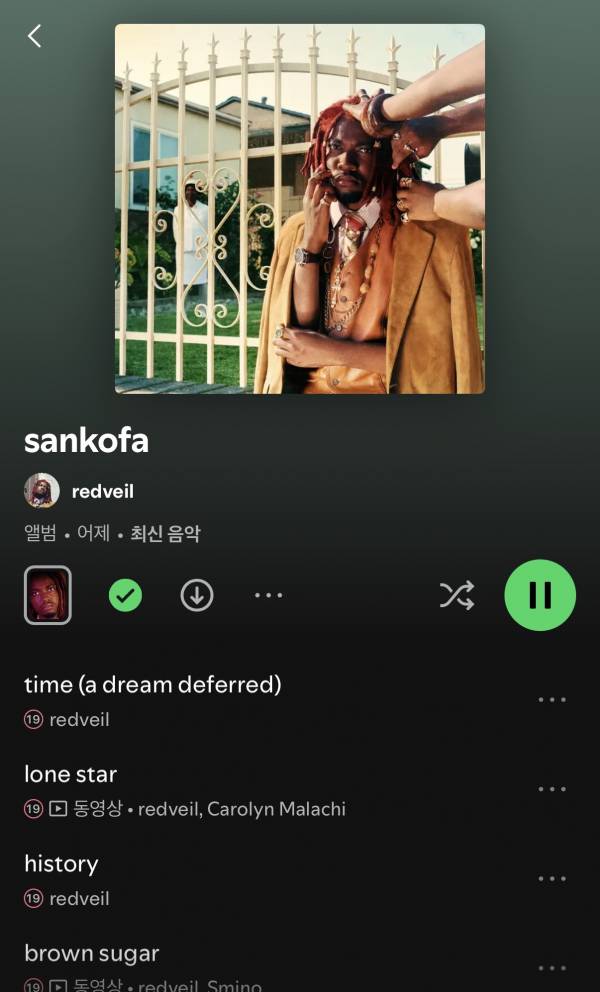Screen dimensions: 600x992
Task: Pause playback with the green button
Action: pyautogui.click(x=540, y=595)
